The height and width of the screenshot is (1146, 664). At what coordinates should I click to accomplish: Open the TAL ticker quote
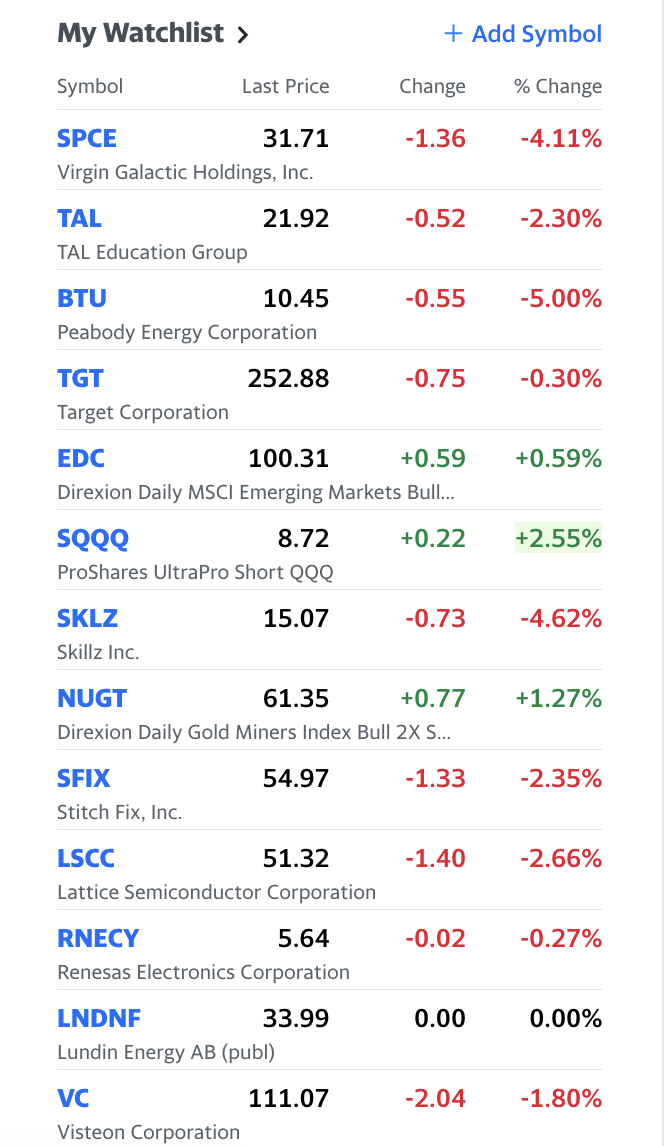79,218
